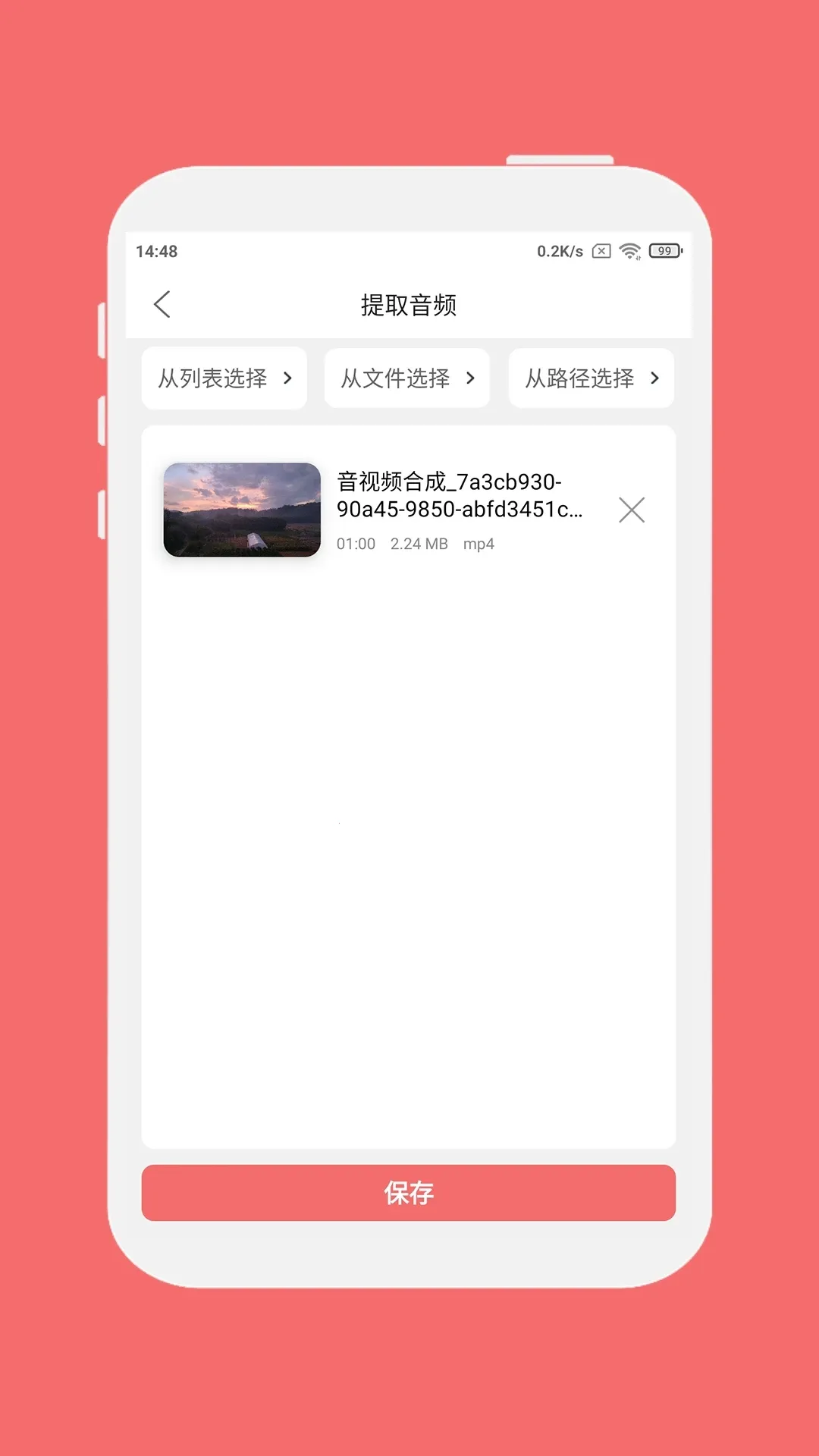Tap the video duration label 01:00

[x=354, y=544]
